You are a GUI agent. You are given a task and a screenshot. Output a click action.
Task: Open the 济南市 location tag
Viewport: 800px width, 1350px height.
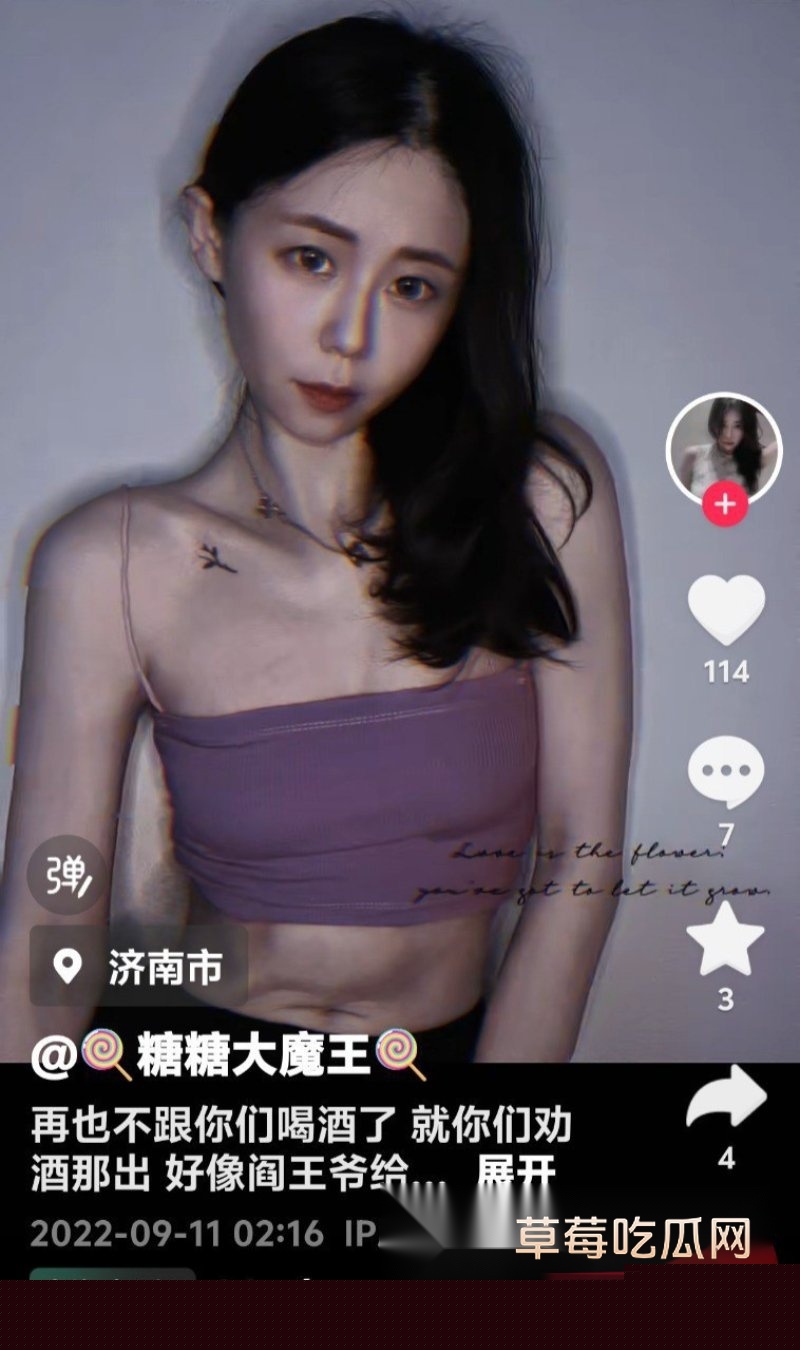[x=139, y=966]
